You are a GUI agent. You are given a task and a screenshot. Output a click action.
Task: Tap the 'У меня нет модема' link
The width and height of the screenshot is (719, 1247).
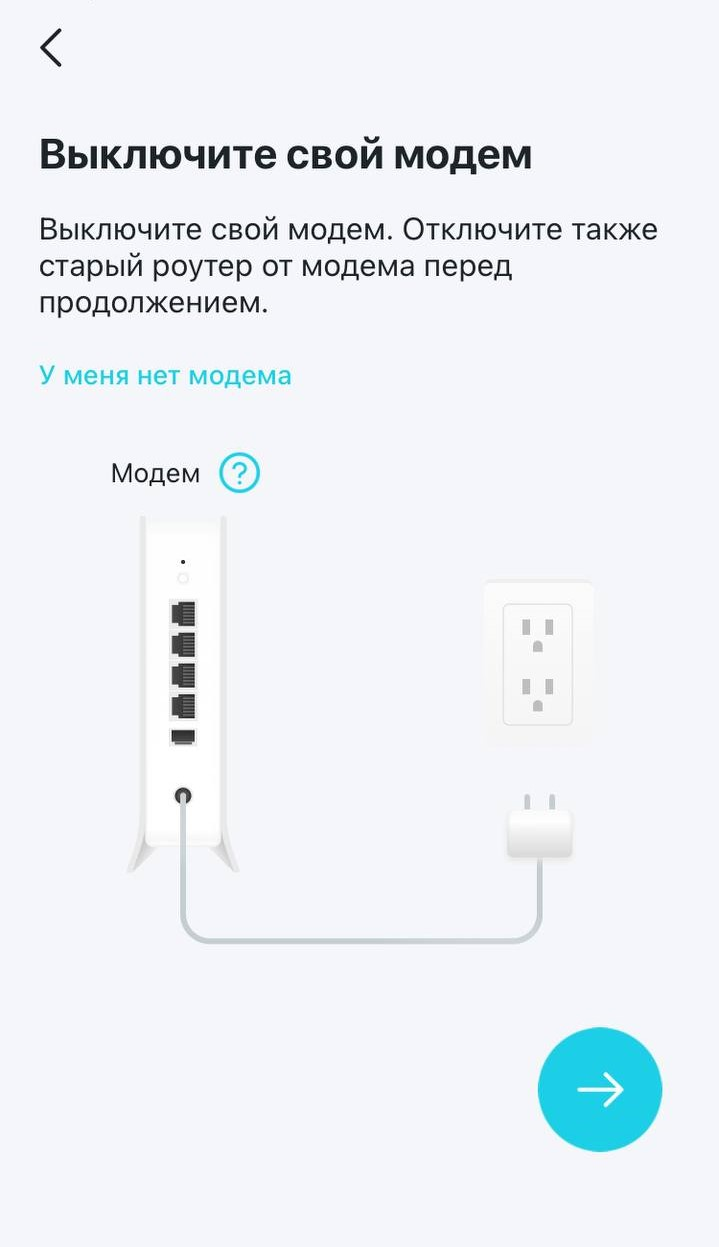(165, 376)
